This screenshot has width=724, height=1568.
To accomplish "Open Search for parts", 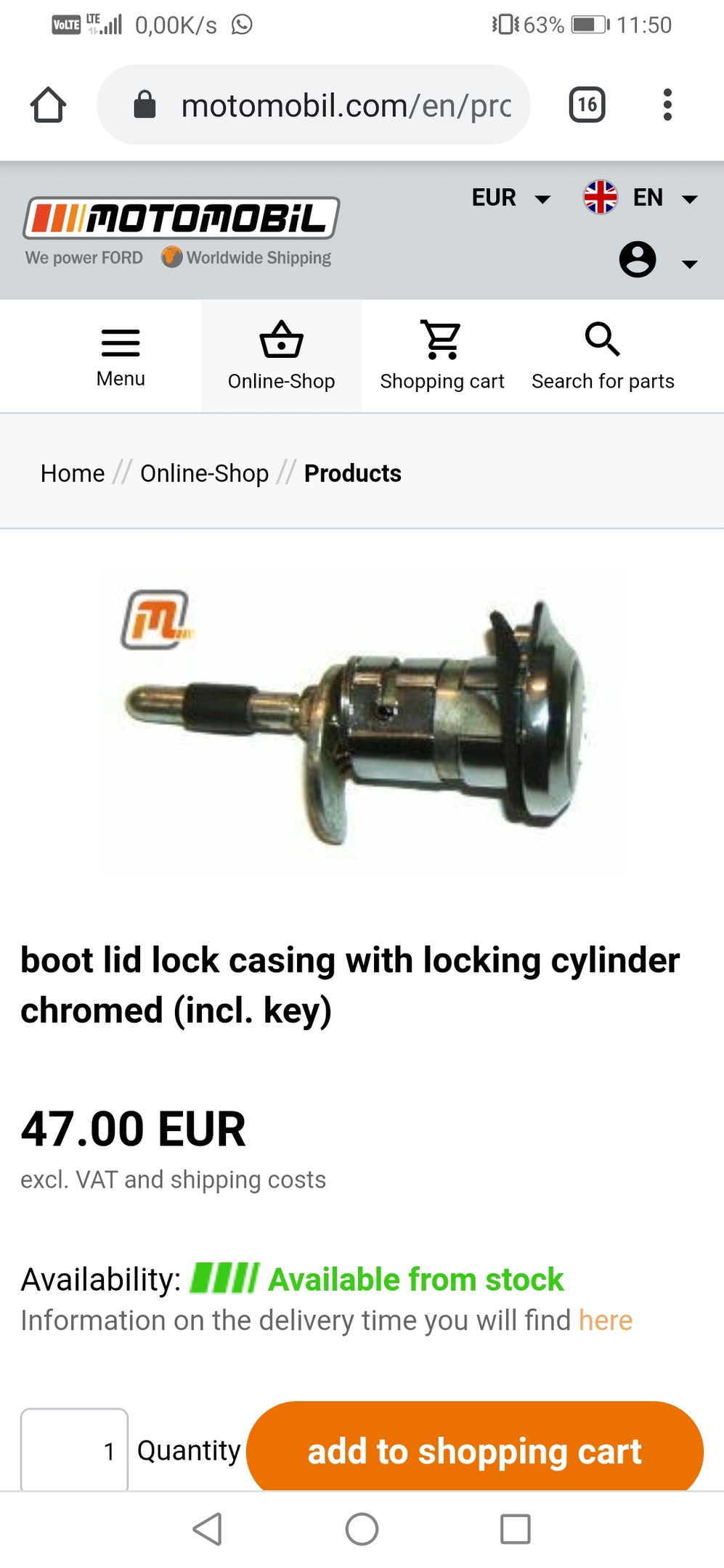I will (603, 356).
